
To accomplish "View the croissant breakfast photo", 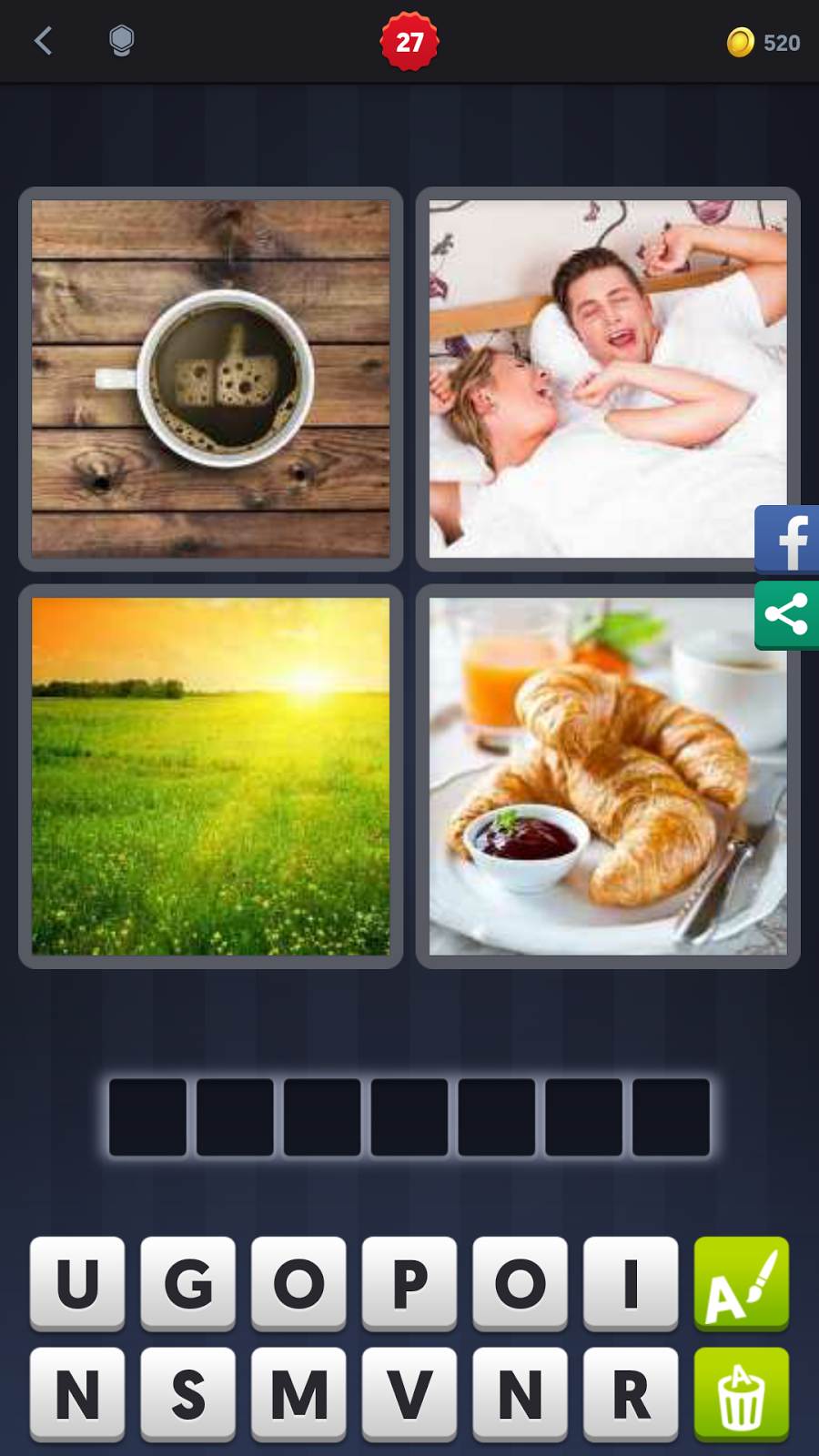I will pyautogui.click(x=608, y=774).
